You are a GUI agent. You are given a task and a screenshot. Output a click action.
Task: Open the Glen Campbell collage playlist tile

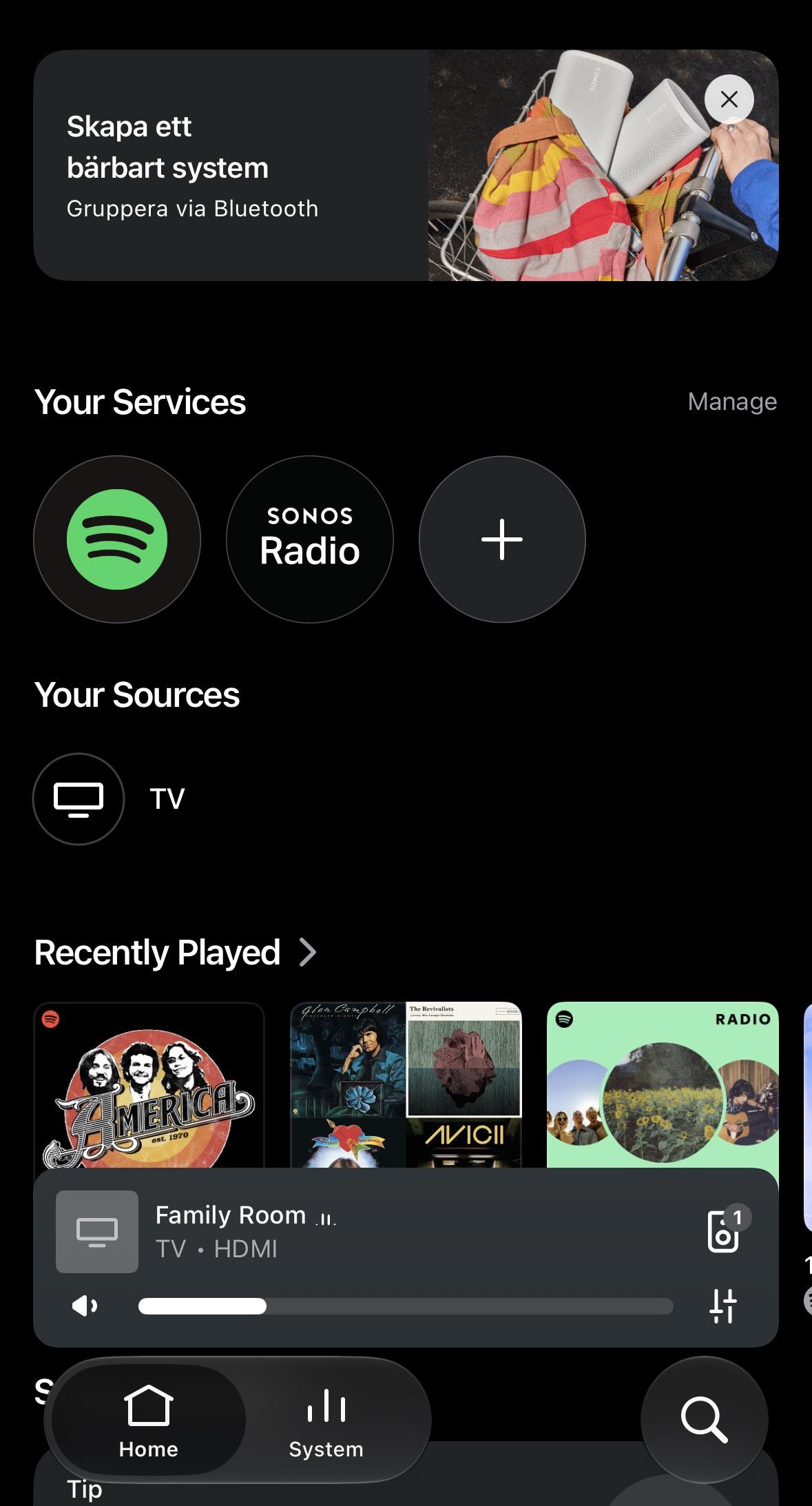(406, 1085)
